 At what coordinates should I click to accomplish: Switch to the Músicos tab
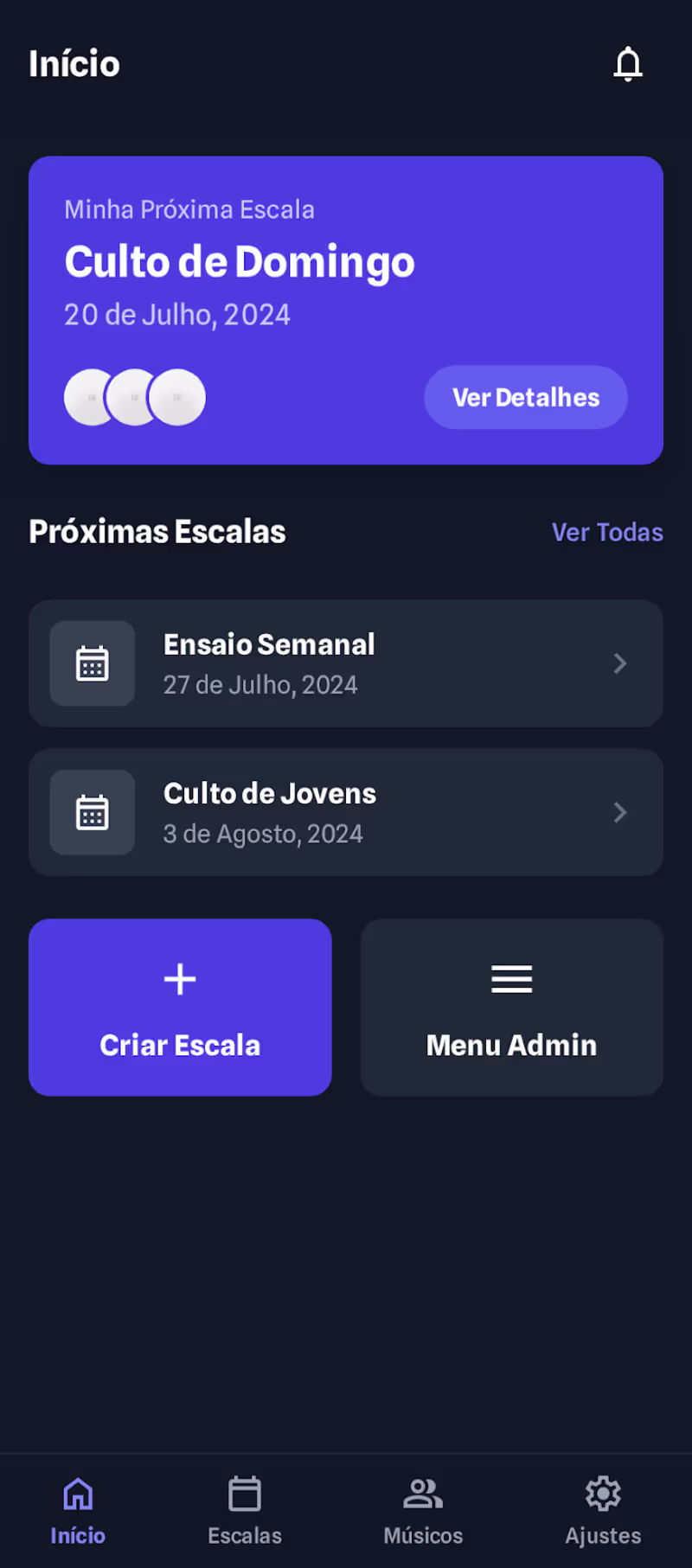[x=423, y=1510]
